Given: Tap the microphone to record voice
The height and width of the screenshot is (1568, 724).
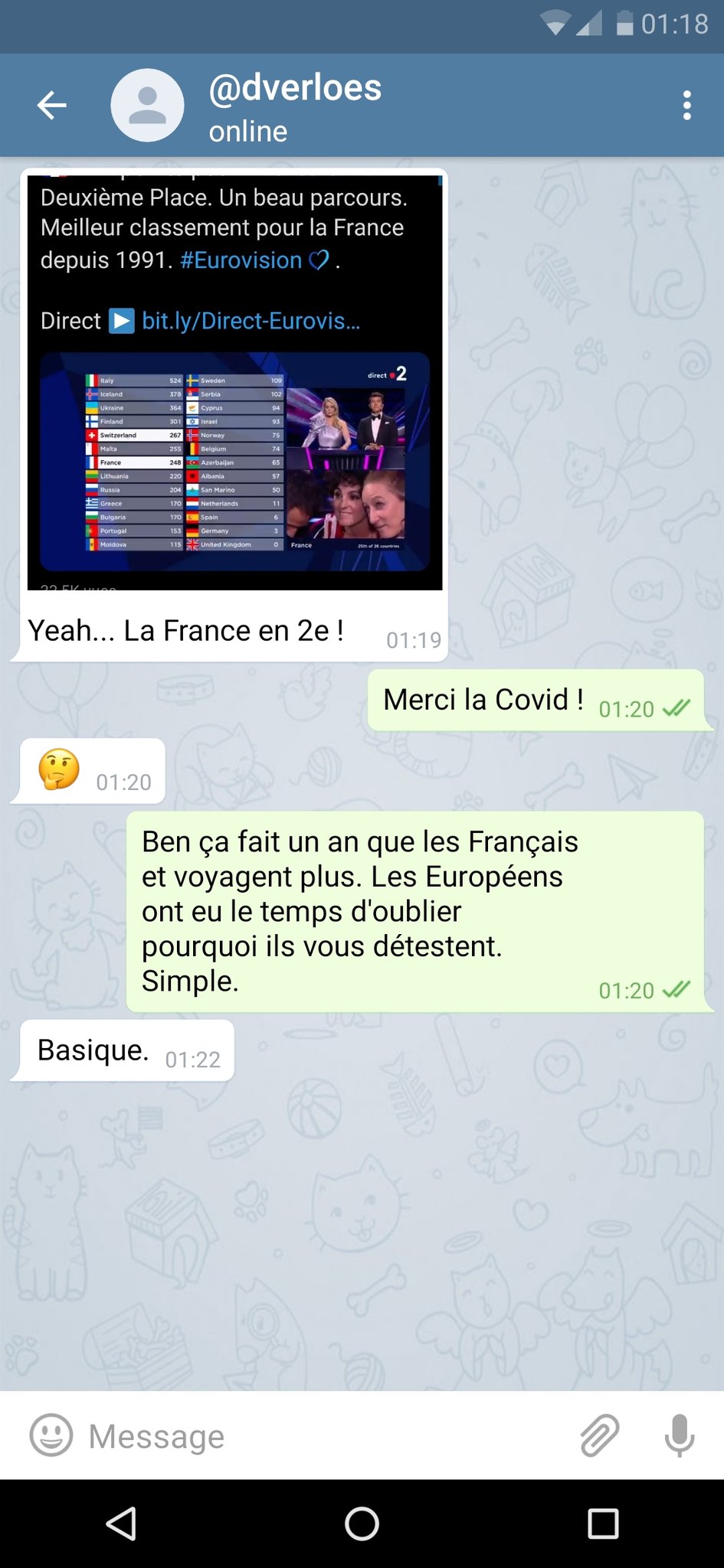Looking at the screenshot, I should tap(679, 1435).
